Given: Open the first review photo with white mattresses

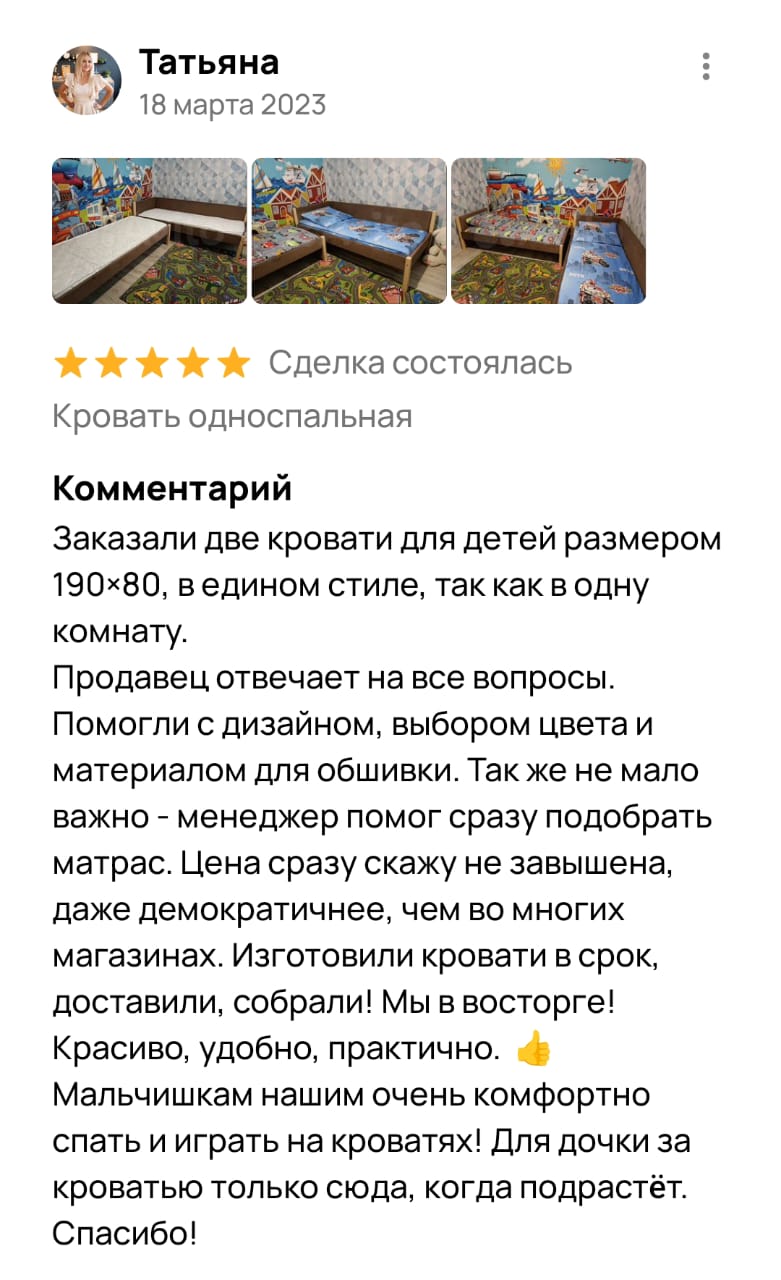Looking at the screenshot, I should [149, 231].
